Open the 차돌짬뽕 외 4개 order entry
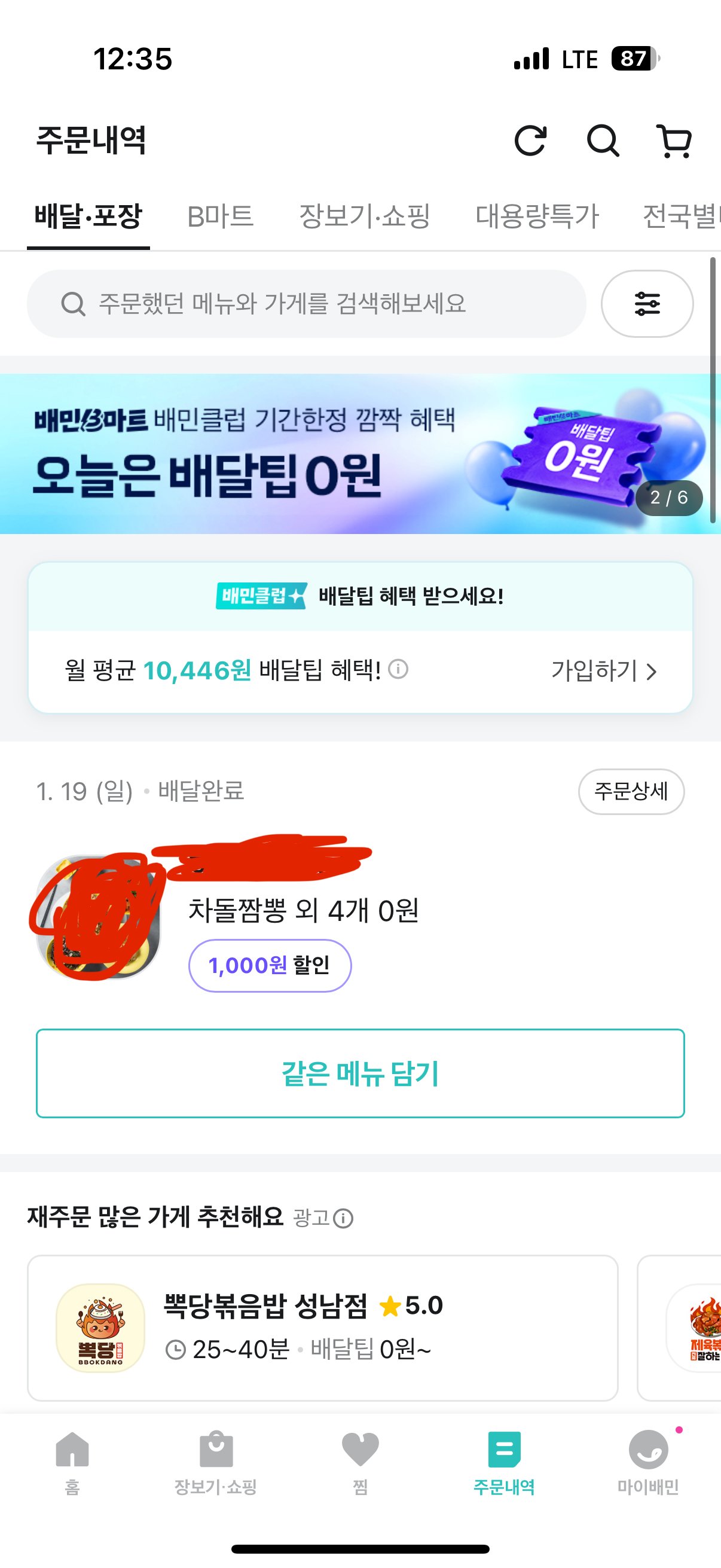Screen dimensions: 721x1568 coord(303,911)
